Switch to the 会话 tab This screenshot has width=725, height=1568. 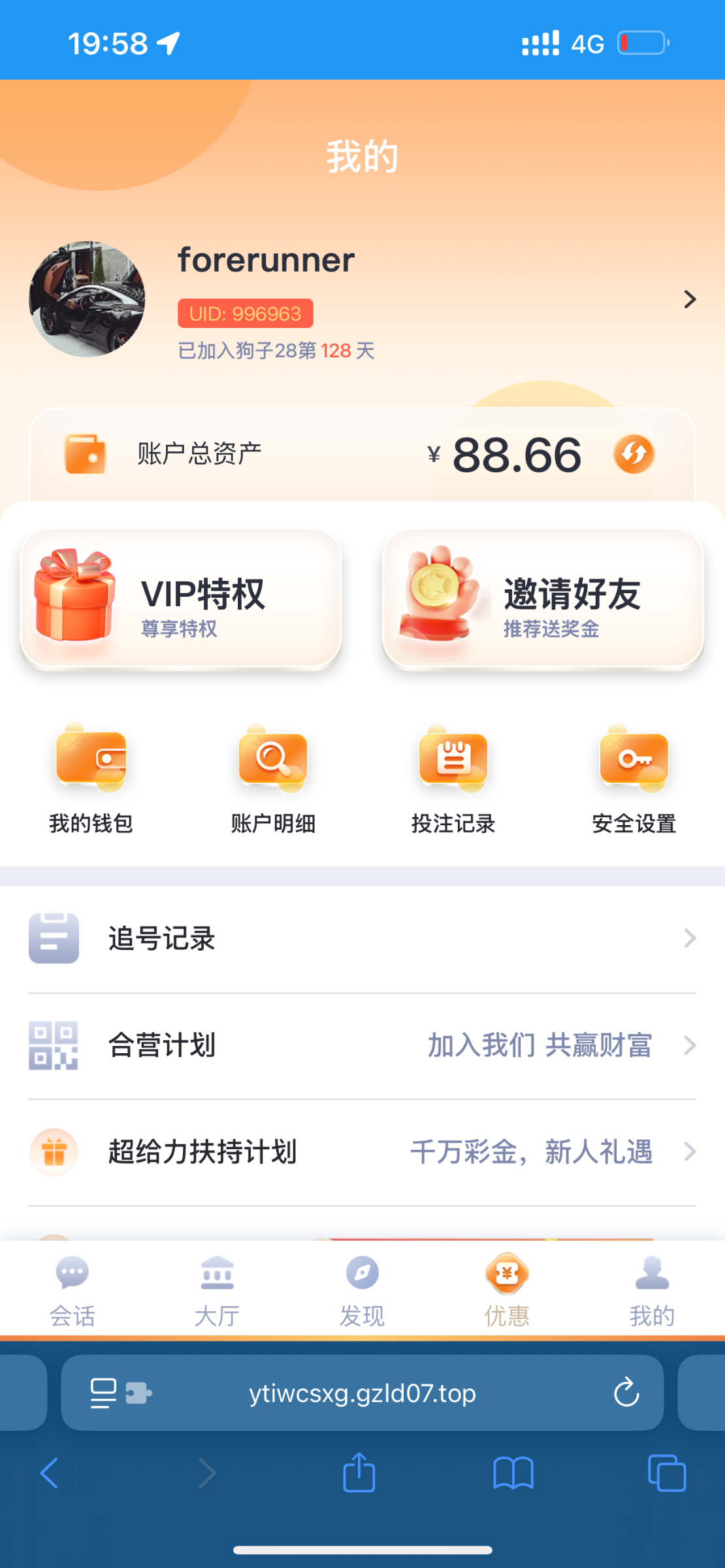72,1290
